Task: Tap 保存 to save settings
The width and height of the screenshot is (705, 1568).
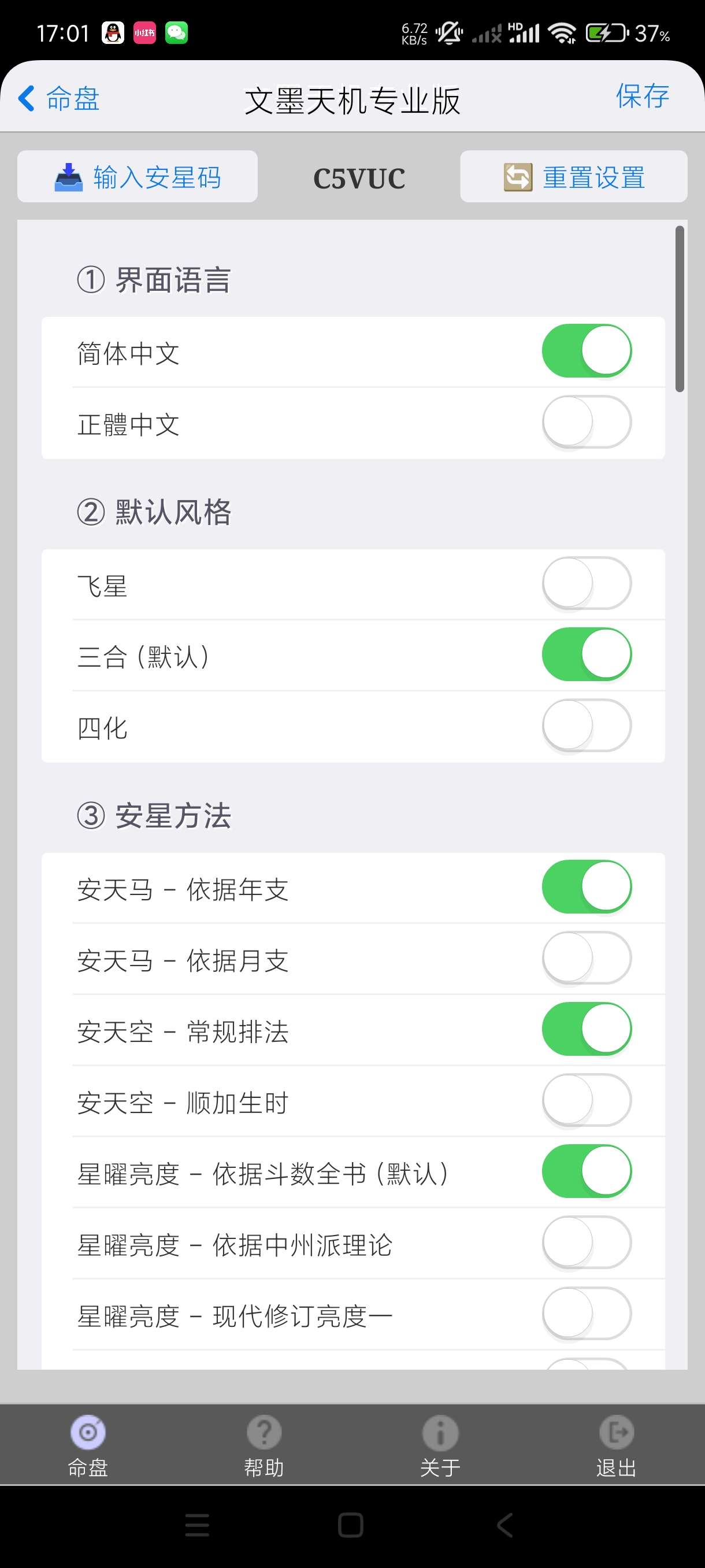Action: coord(642,96)
